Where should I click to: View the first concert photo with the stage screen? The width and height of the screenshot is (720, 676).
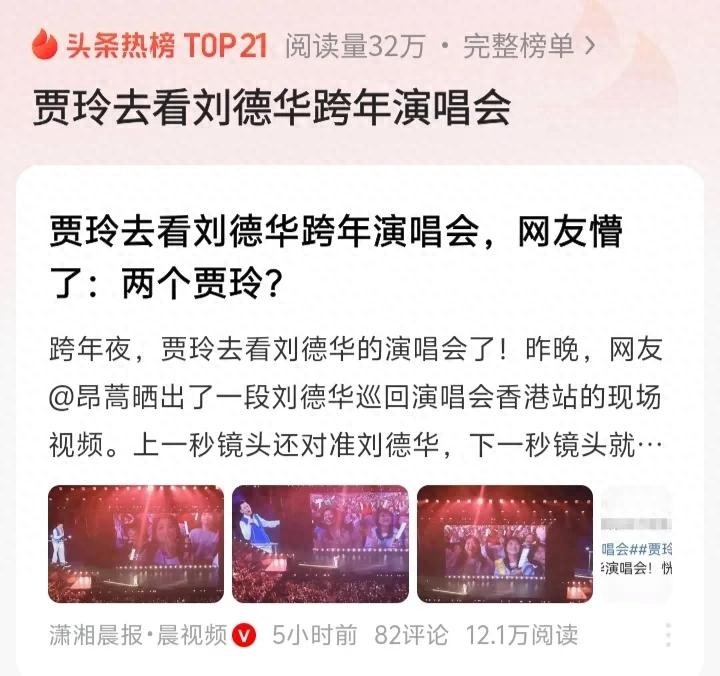click(136, 544)
